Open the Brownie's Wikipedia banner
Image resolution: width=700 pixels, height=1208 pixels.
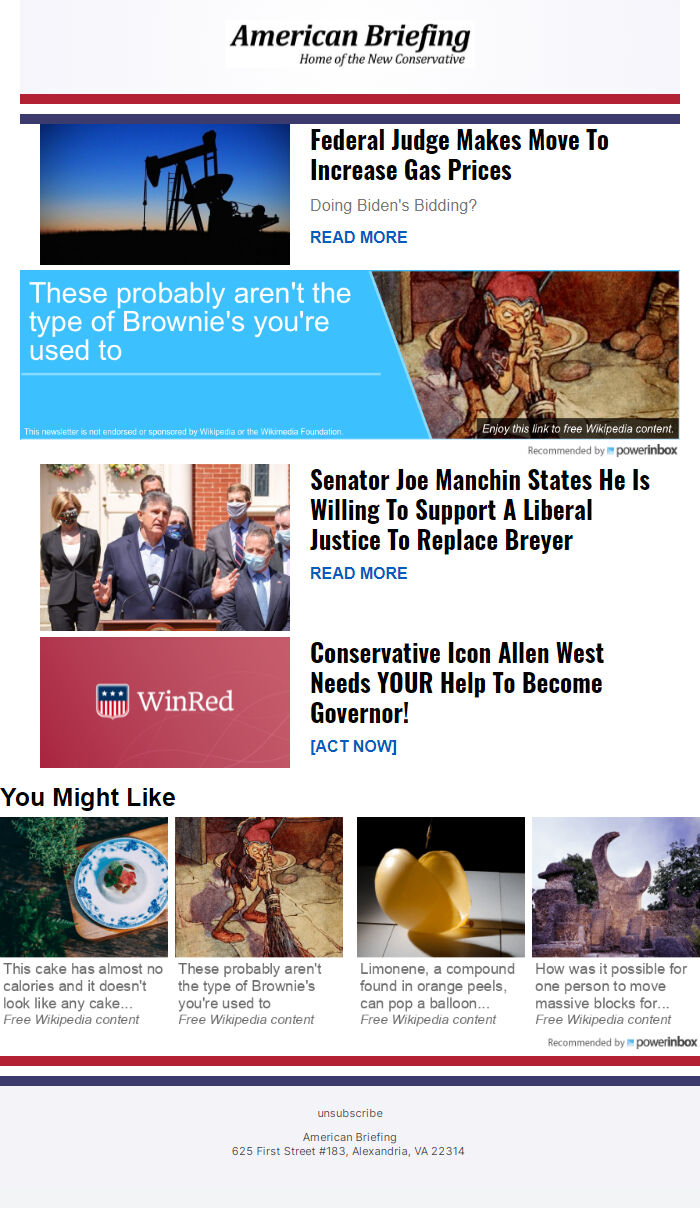point(349,354)
